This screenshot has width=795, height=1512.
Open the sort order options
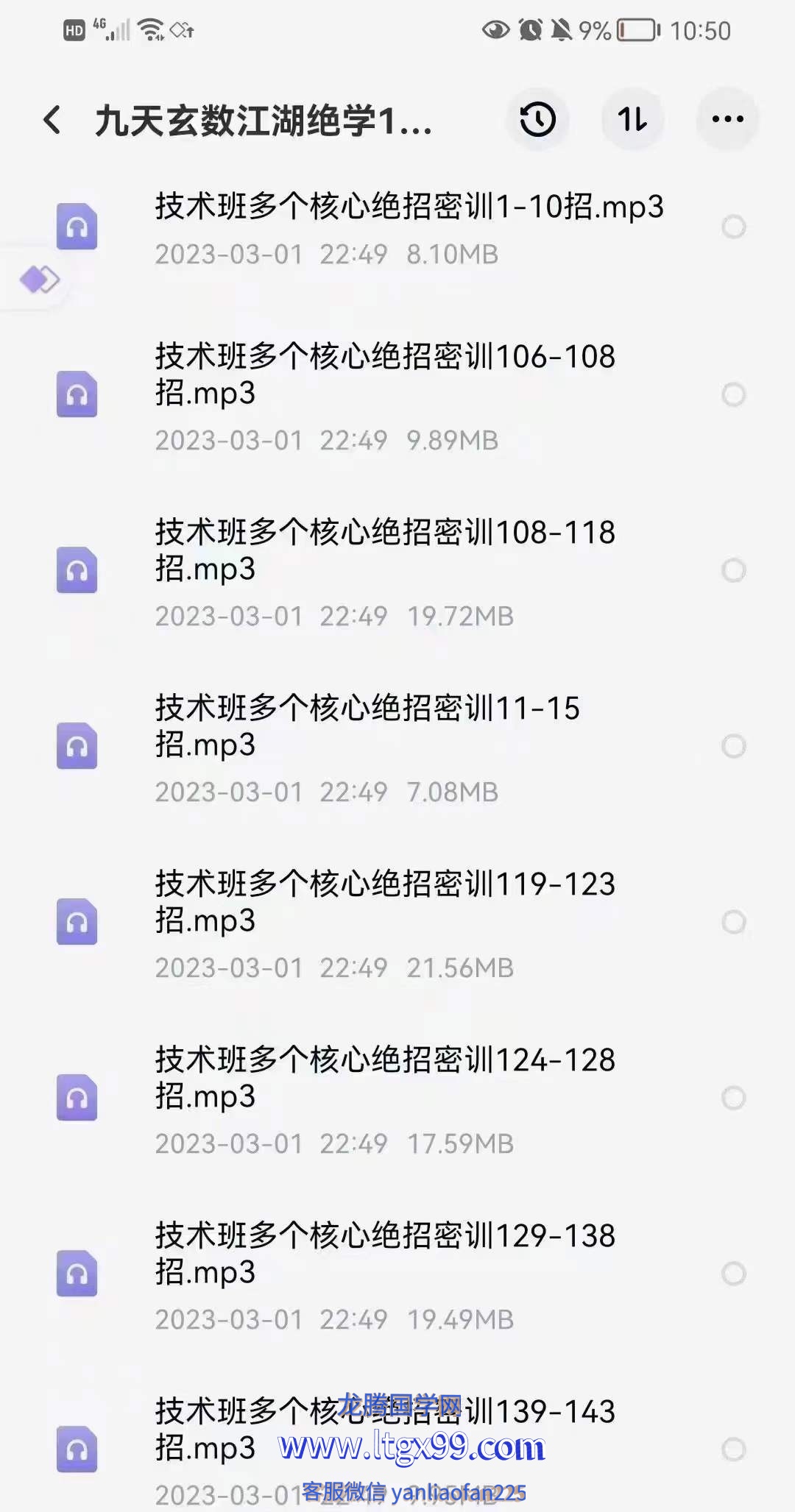632,119
